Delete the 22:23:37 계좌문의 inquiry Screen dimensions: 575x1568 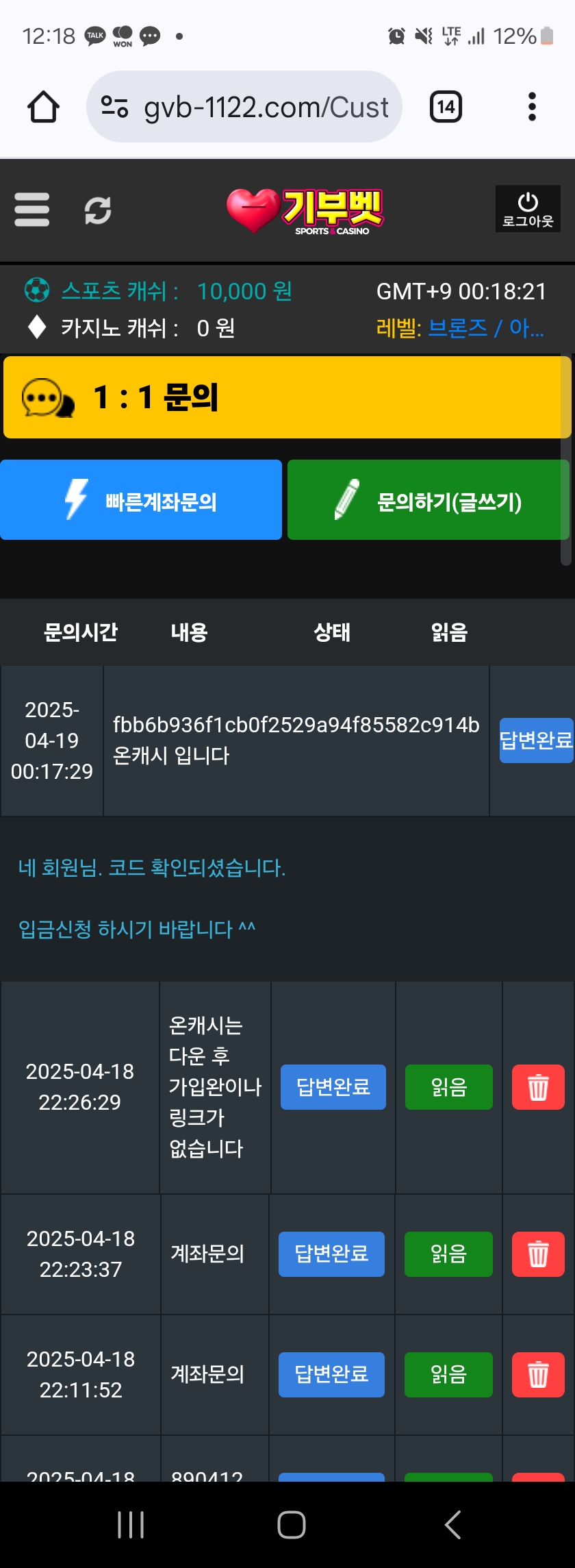pos(537,1254)
